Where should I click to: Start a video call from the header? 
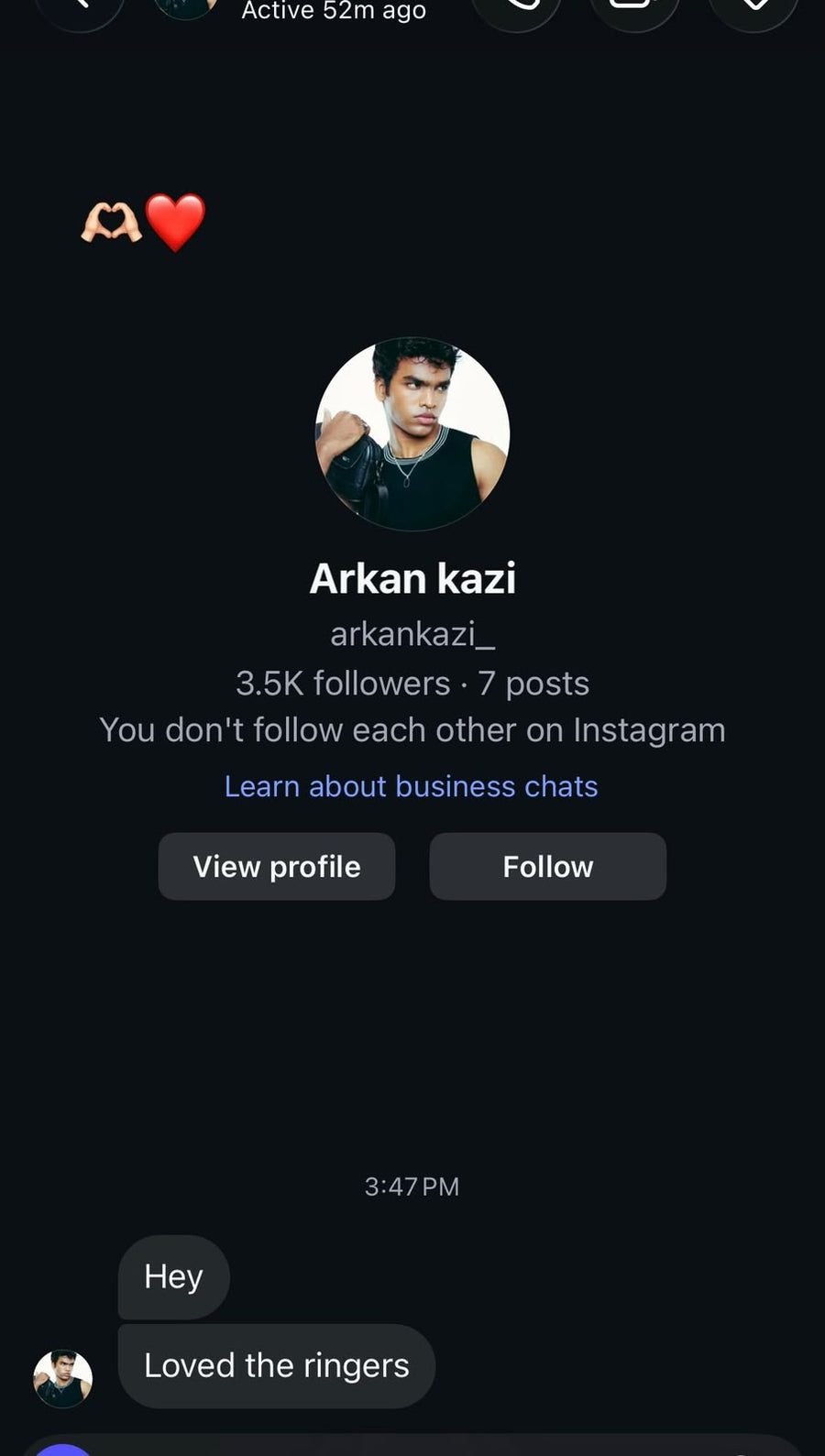pos(634,9)
